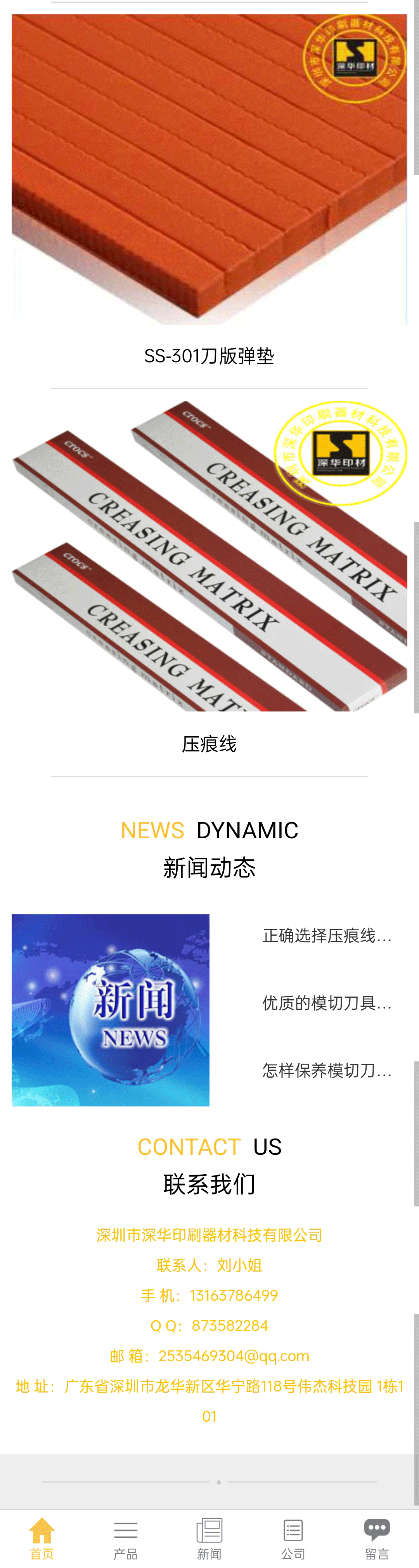The height and width of the screenshot is (1568, 419).
Task: Open the news article 正确选择压痕线…
Action: [x=326, y=936]
